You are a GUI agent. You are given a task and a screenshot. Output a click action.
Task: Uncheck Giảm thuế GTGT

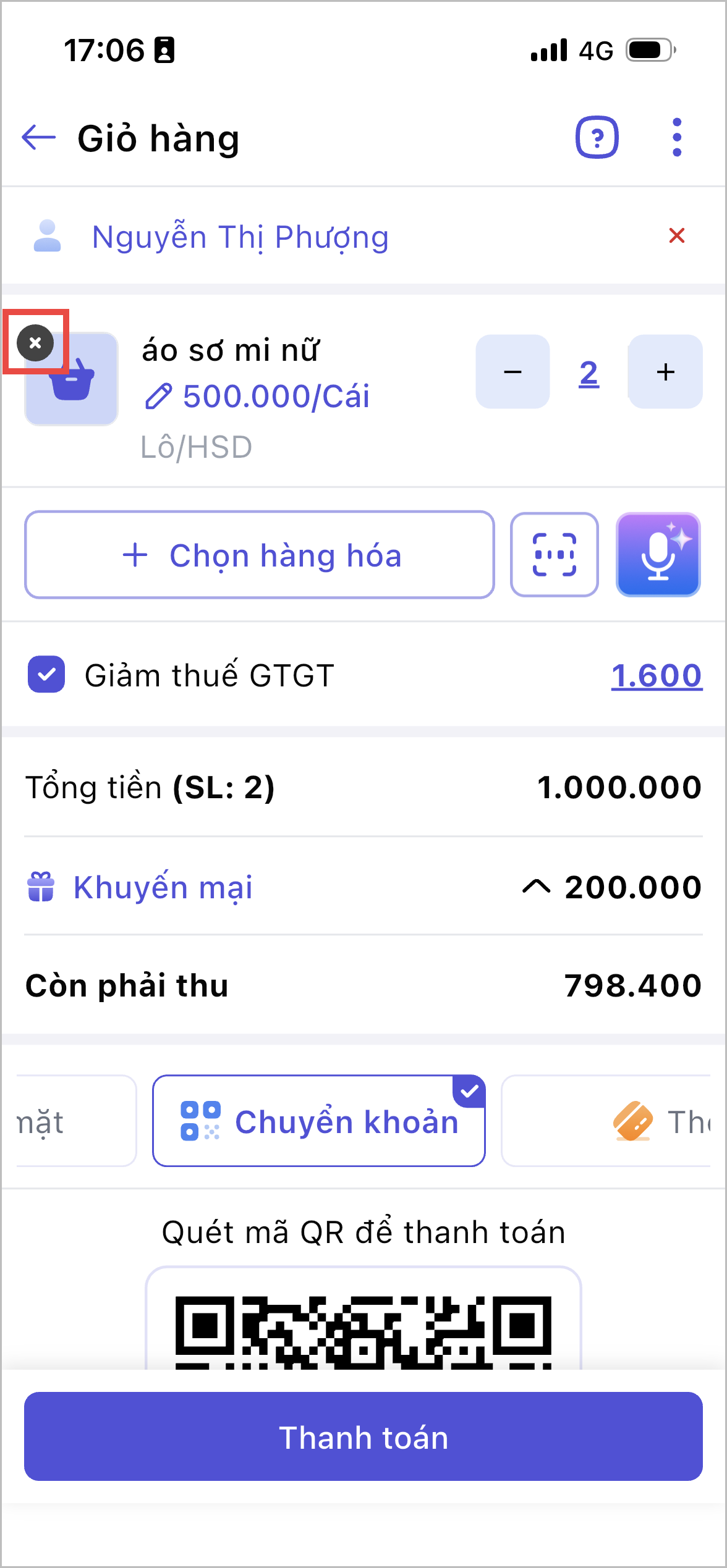46,674
